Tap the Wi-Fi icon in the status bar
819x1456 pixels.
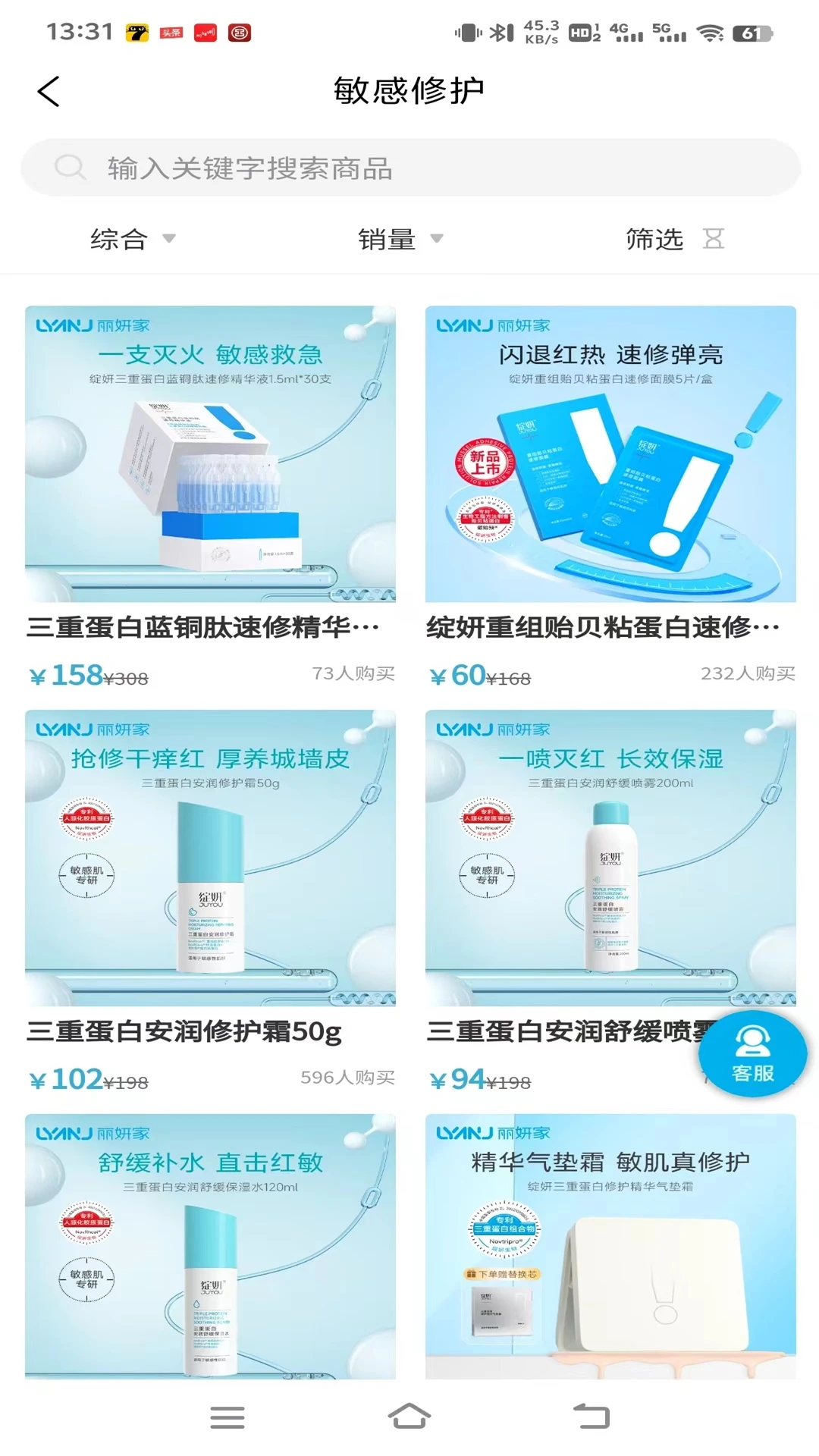coord(708,32)
